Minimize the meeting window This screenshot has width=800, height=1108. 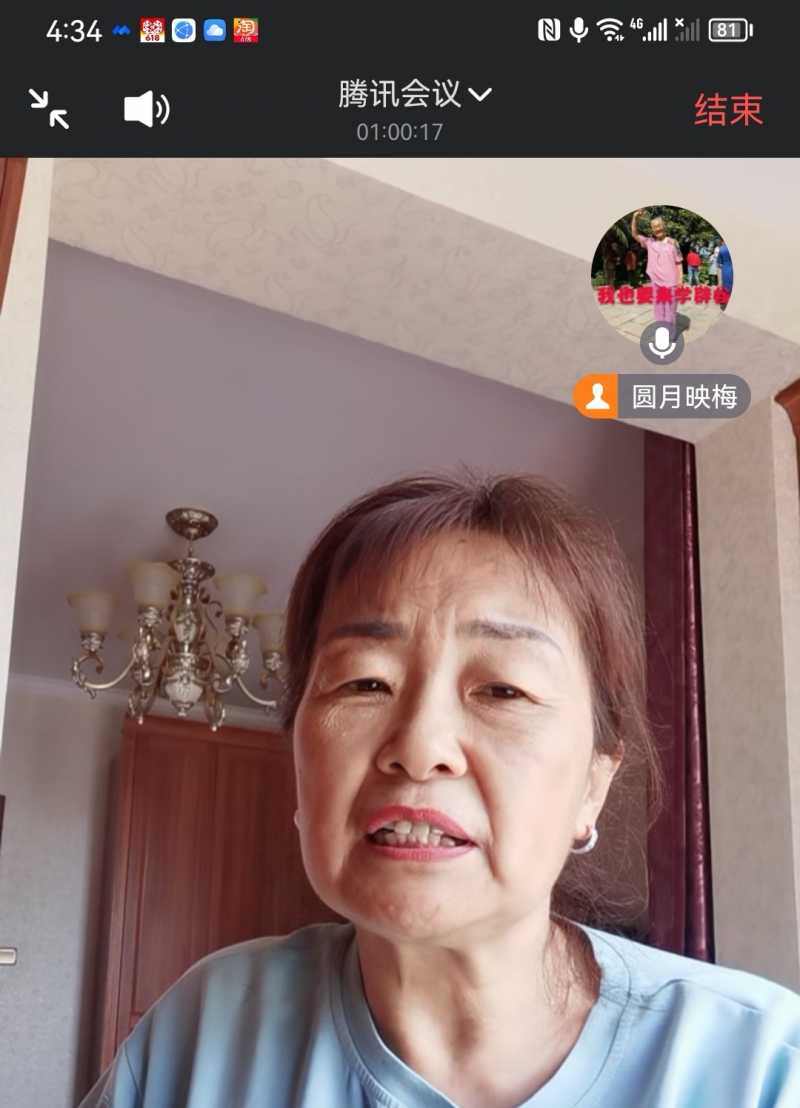click(x=49, y=109)
